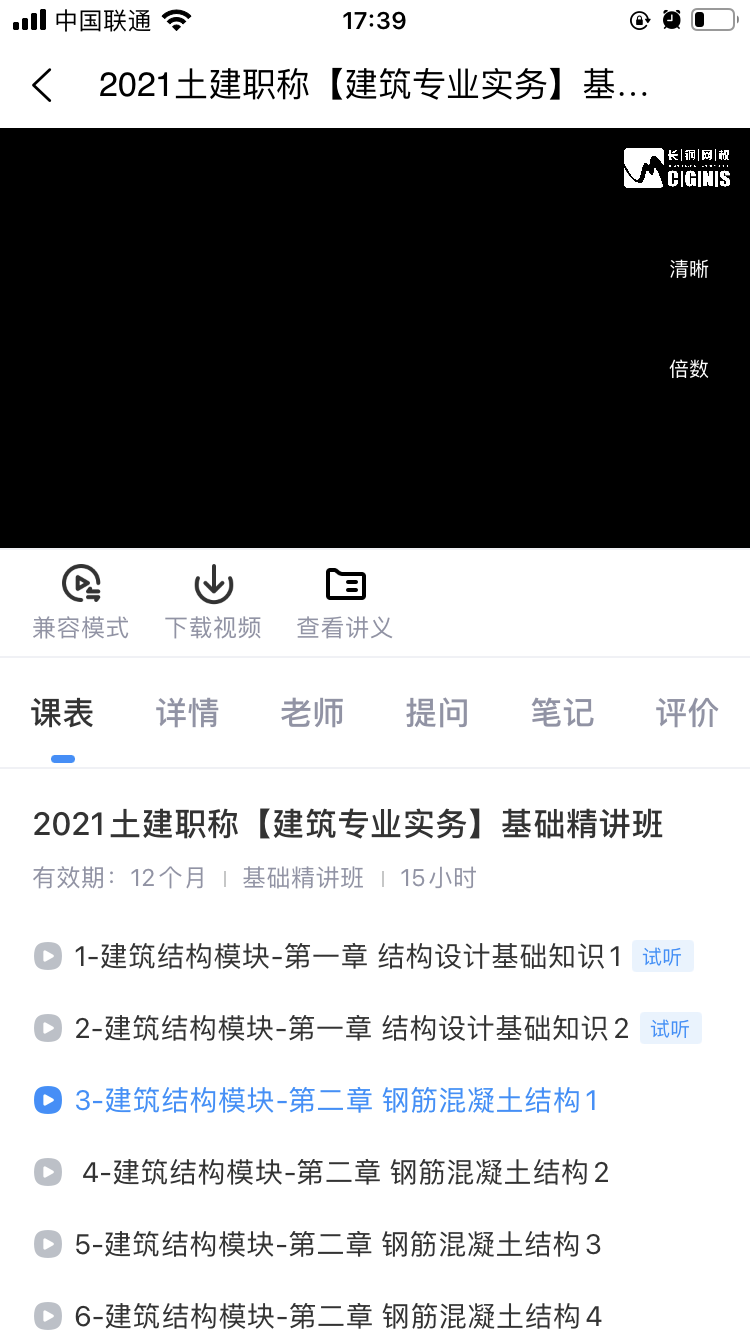Switch to the 提问 tab
The height and width of the screenshot is (1334, 750).
[437, 713]
